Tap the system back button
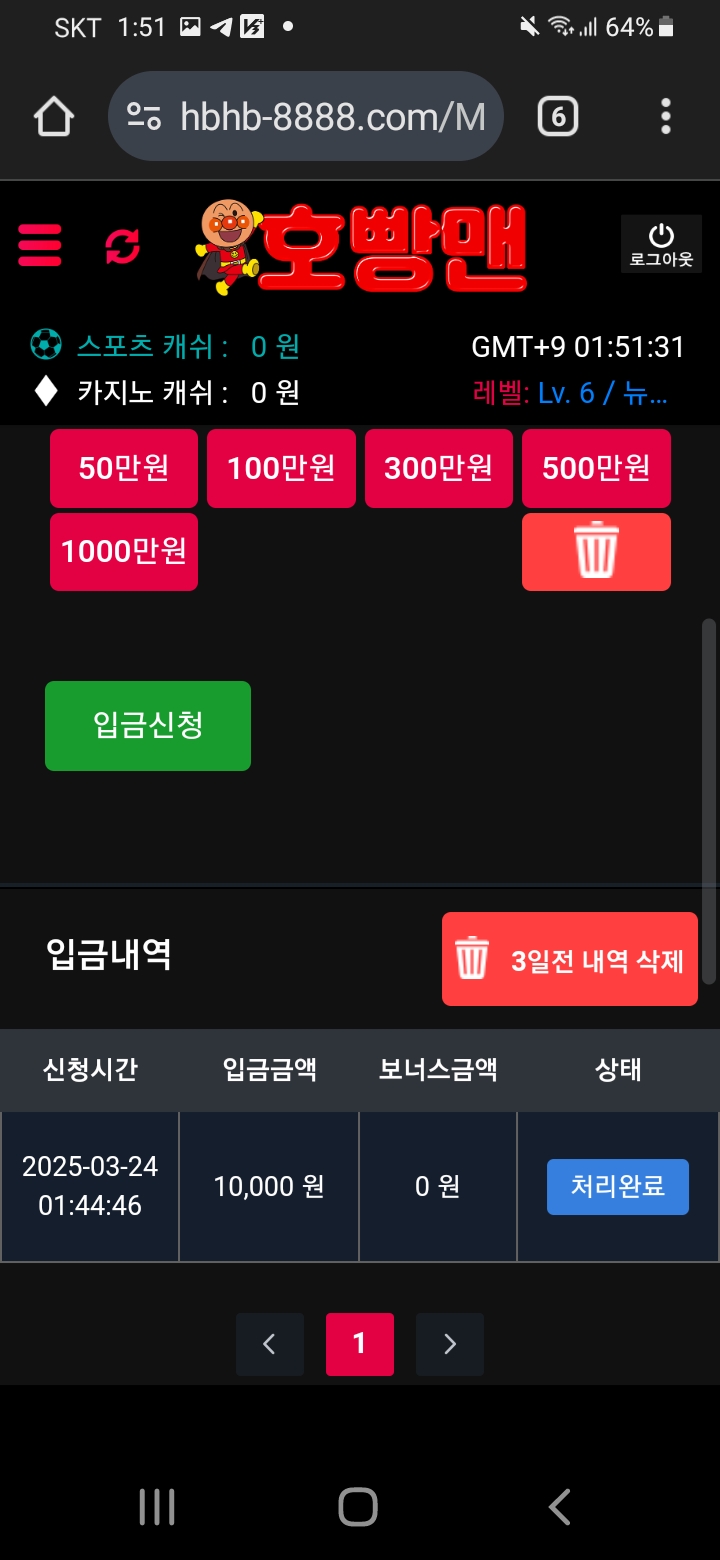 click(560, 1507)
